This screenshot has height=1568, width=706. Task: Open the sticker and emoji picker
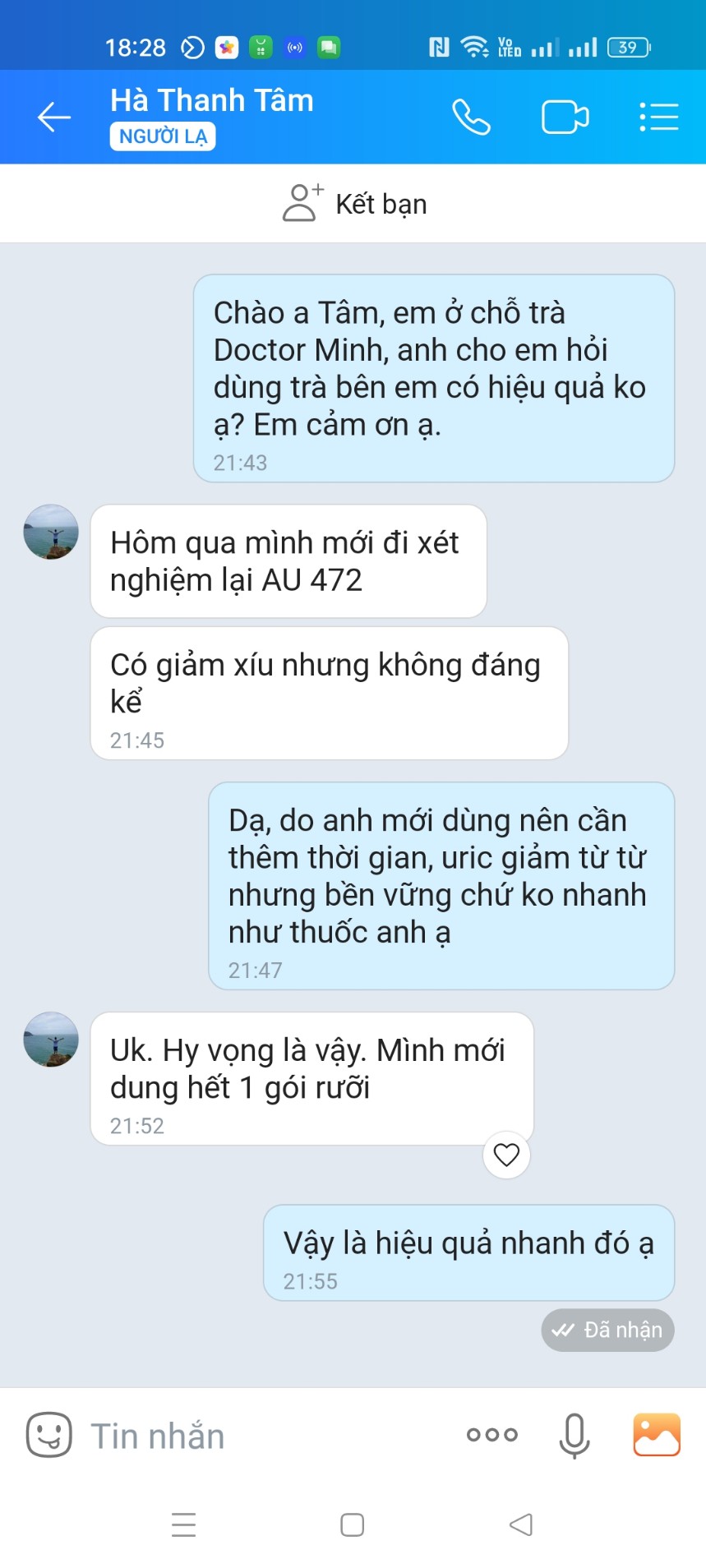click(x=48, y=1436)
